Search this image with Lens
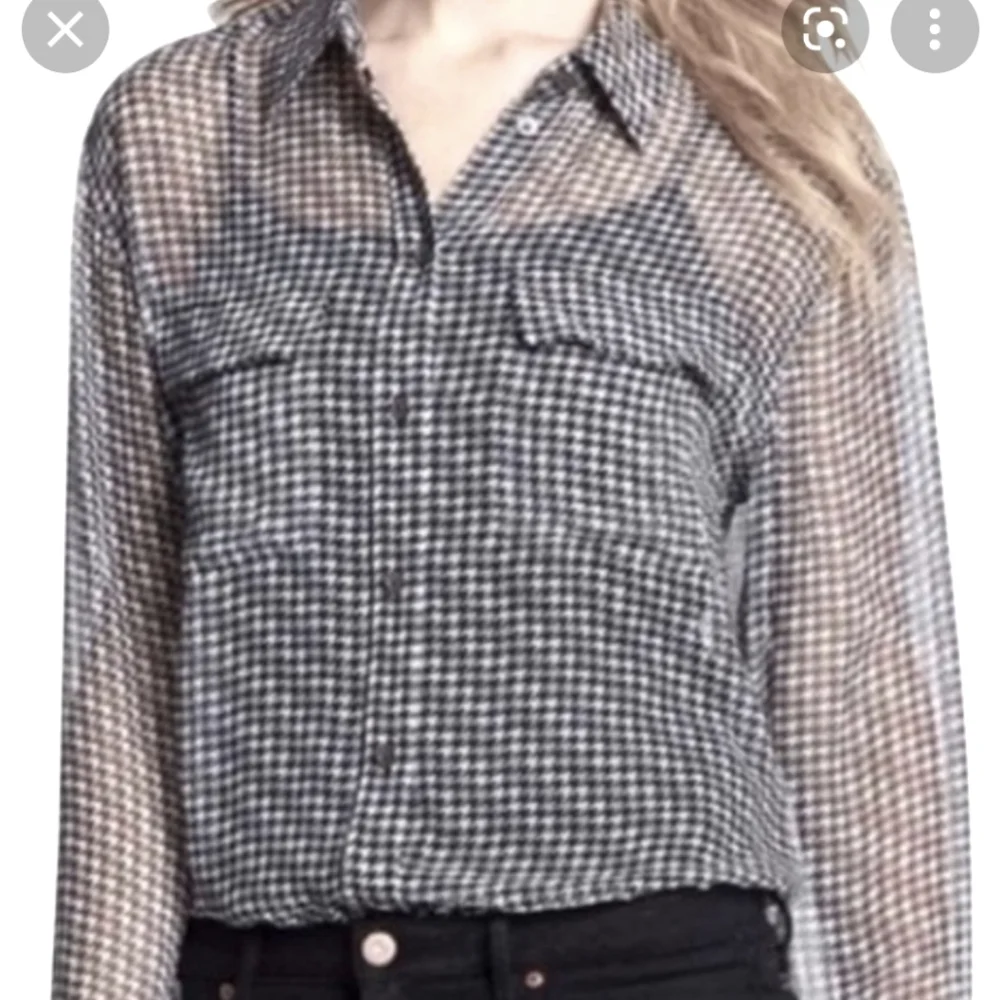 tap(825, 32)
